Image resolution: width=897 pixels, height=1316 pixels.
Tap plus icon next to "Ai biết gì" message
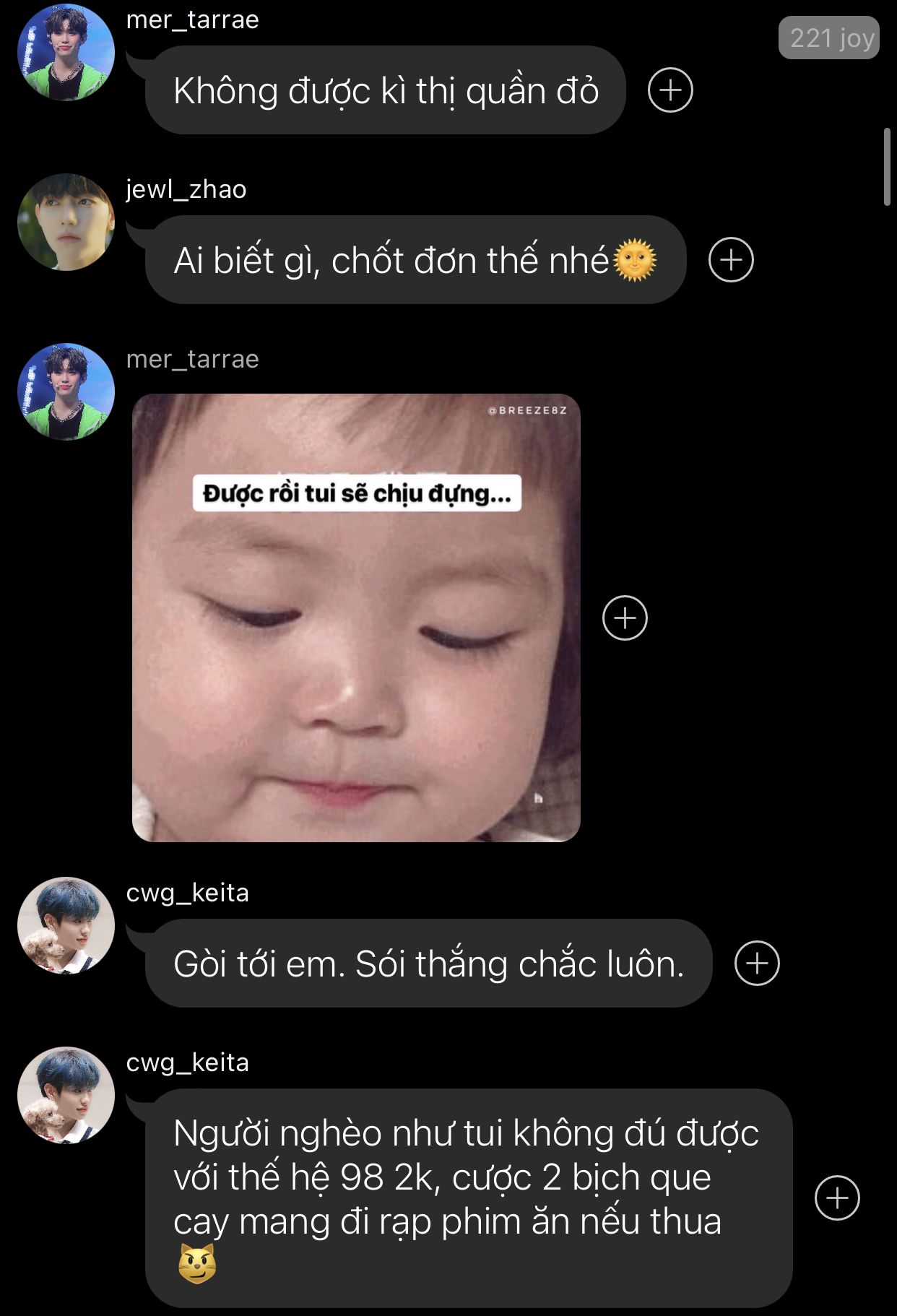click(731, 260)
